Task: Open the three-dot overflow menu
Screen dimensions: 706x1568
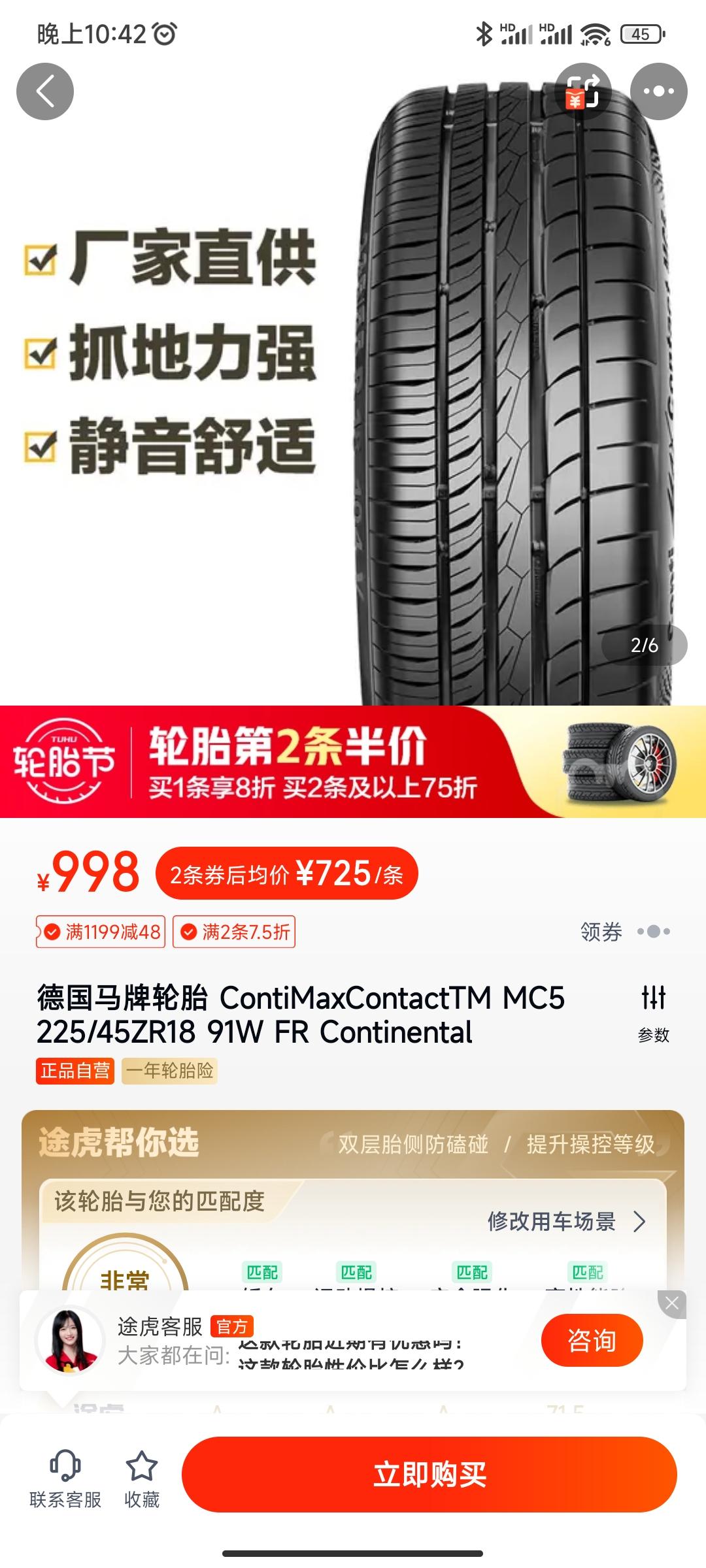Action: click(x=658, y=91)
